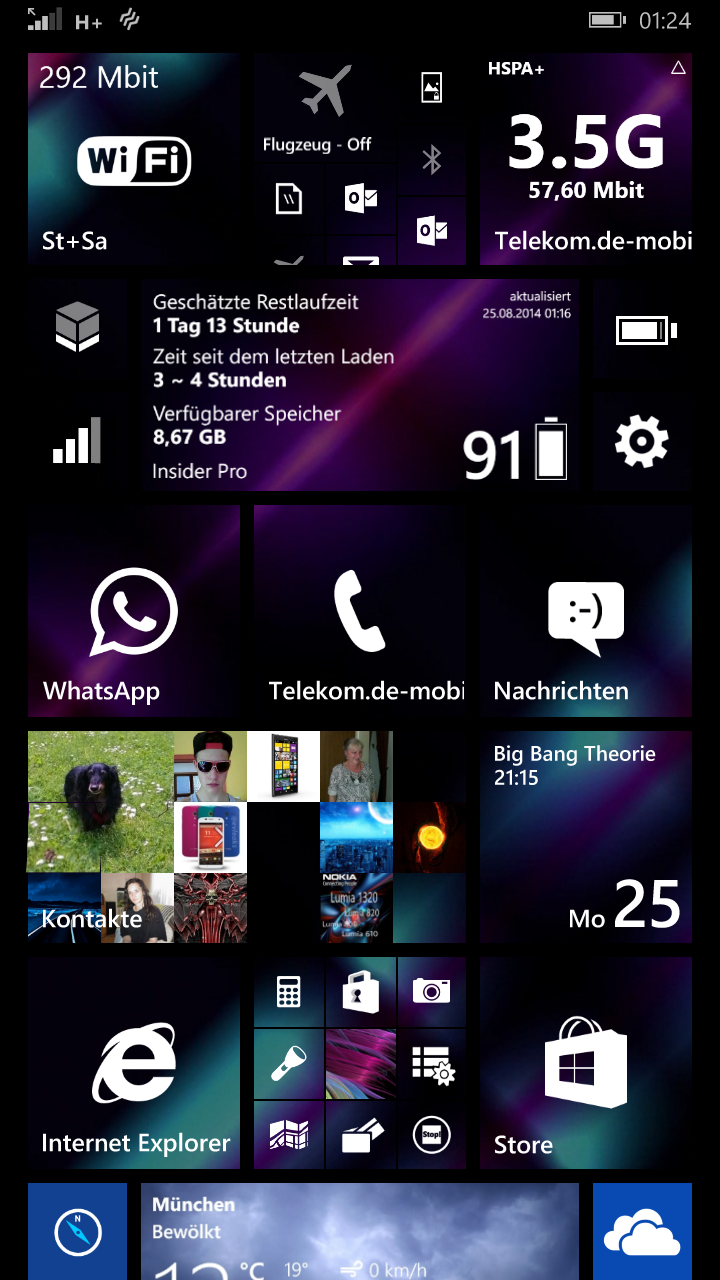The width and height of the screenshot is (720, 1280).
Task: Open the maps tile
Action: pyautogui.click(x=289, y=1135)
